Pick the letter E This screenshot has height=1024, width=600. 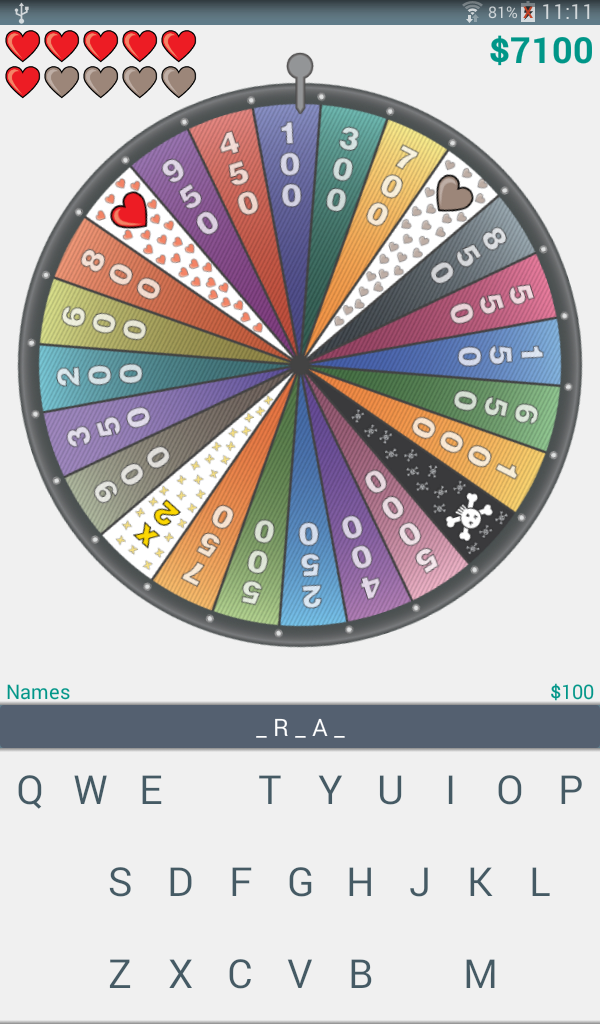click(x=151, y=790)
